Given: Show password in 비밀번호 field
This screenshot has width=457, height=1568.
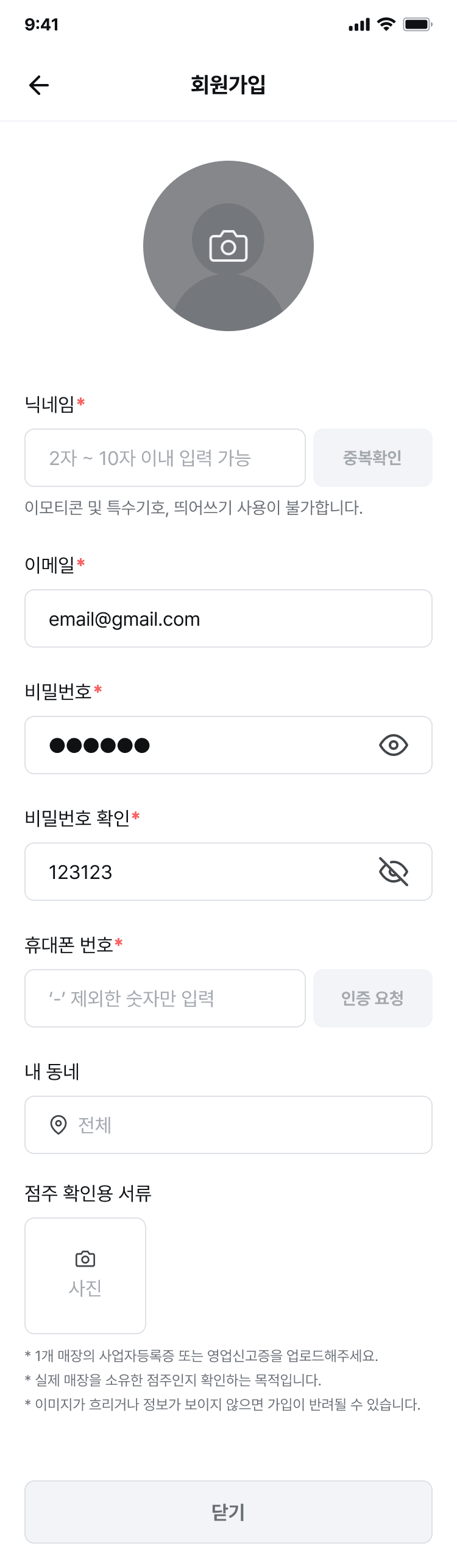Looking at the screenshot, I should click(394, 745).
